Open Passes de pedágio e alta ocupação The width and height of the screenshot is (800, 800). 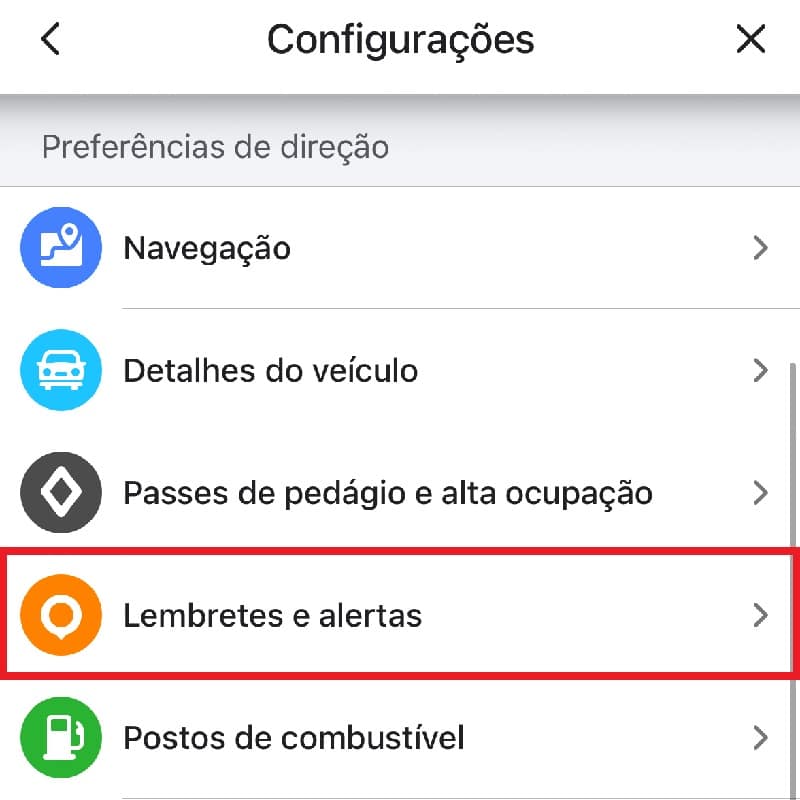pyautogui.click(x=400, y=493)
